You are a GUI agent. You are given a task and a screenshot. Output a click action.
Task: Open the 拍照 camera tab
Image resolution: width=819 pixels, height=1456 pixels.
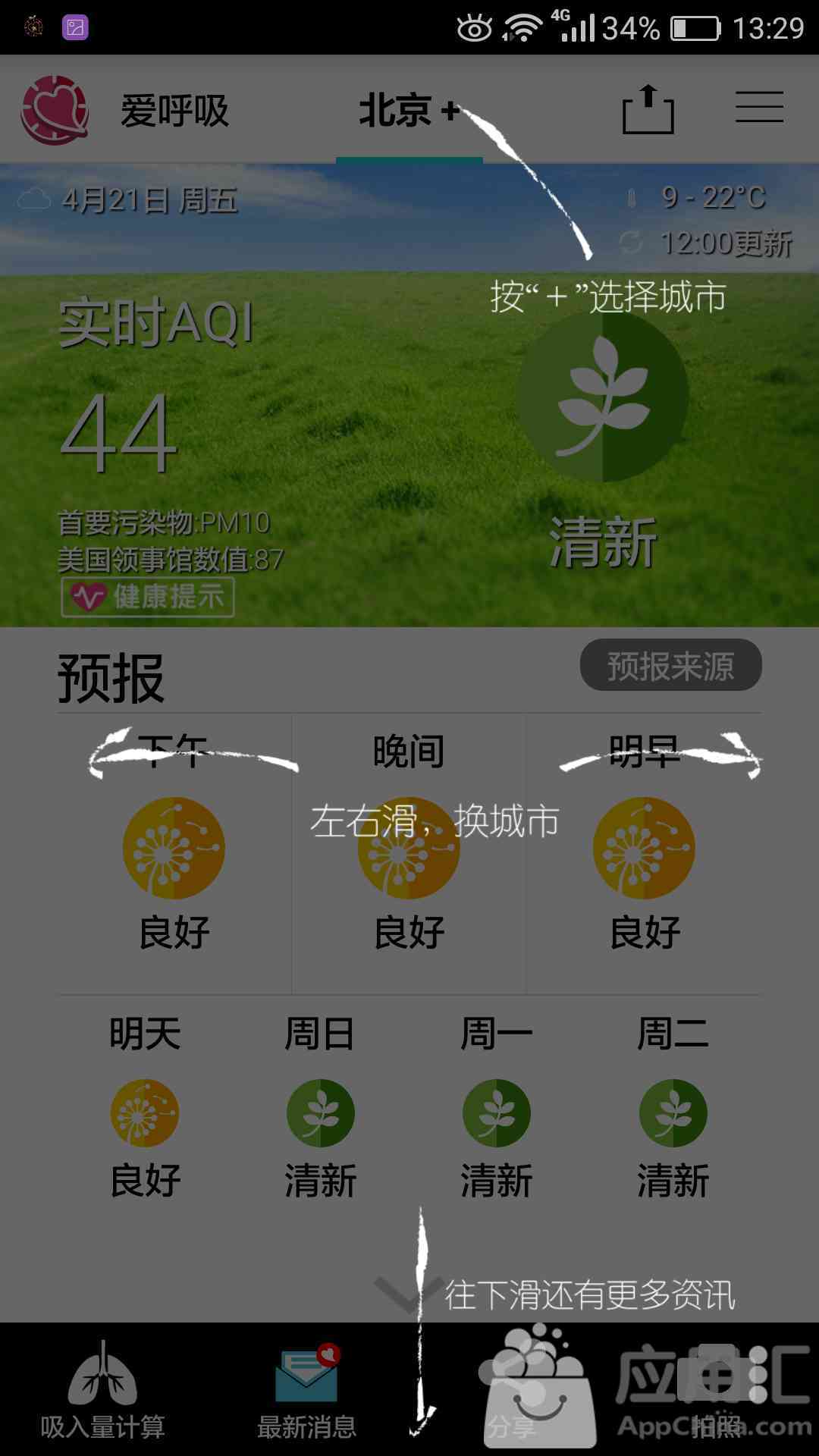click(716, 1390)
